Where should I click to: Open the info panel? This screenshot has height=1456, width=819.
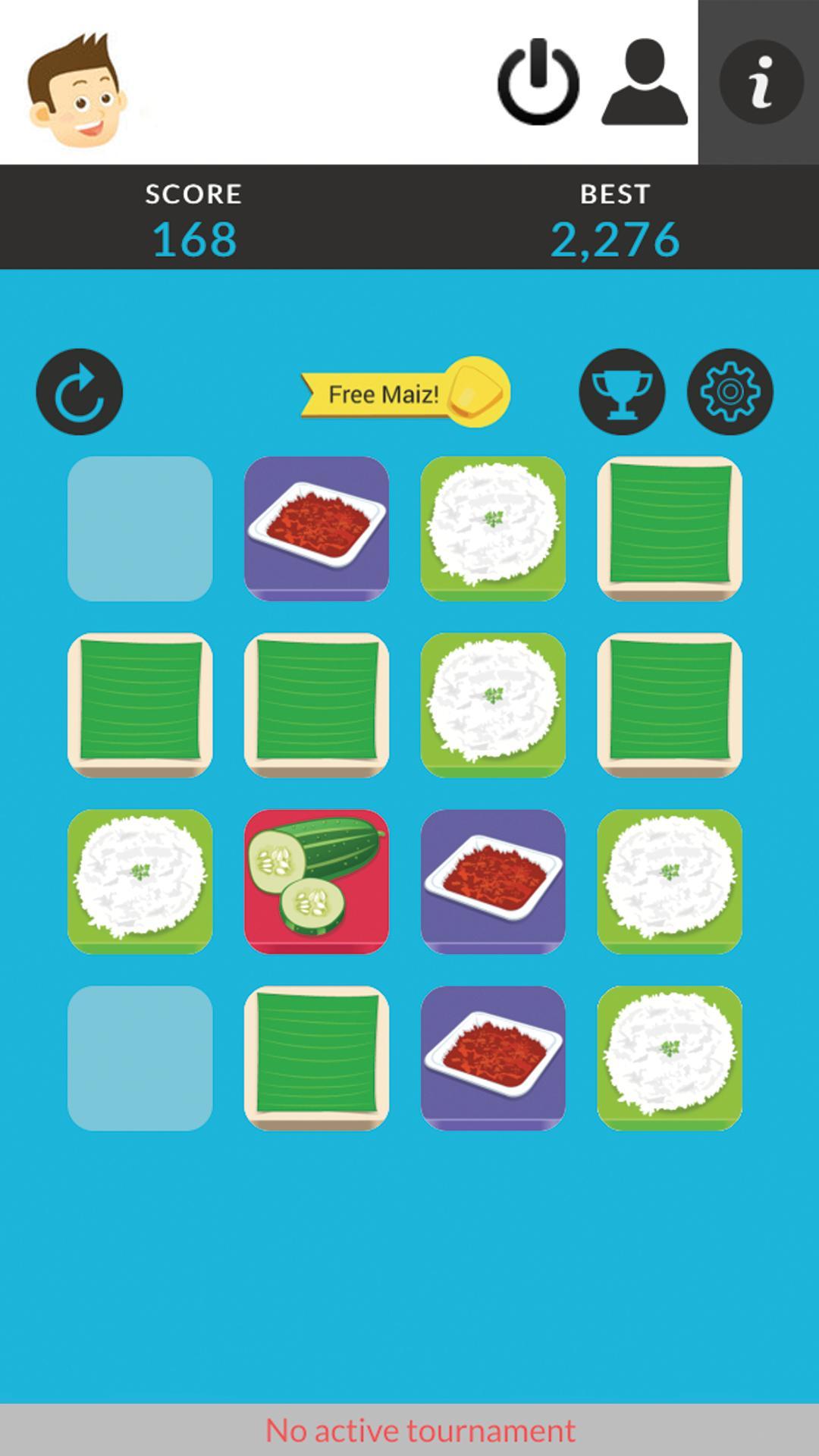click(761, 82)
